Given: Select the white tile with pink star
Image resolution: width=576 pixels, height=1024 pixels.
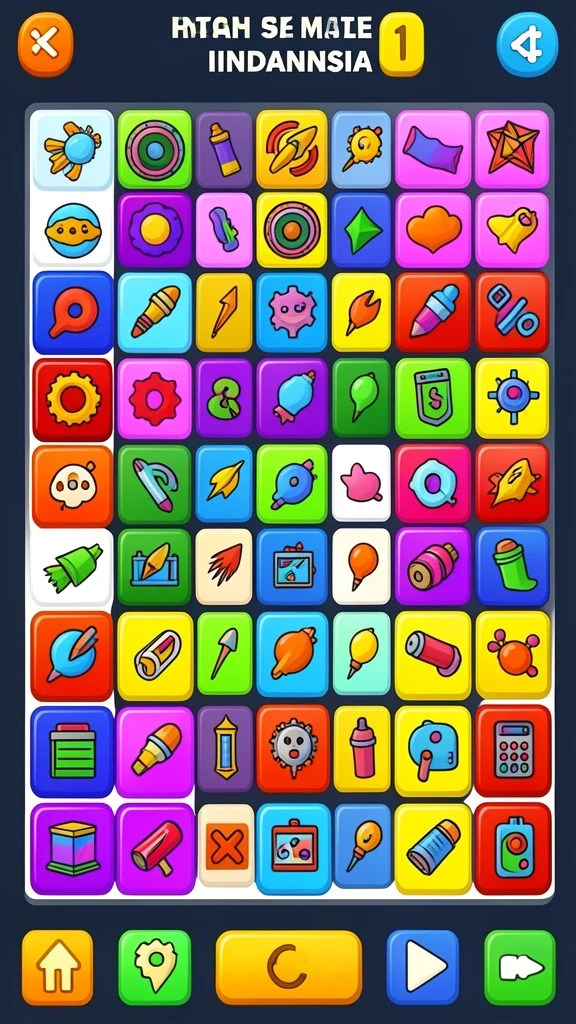Looking at the screenshot, I should click(361, 484).
